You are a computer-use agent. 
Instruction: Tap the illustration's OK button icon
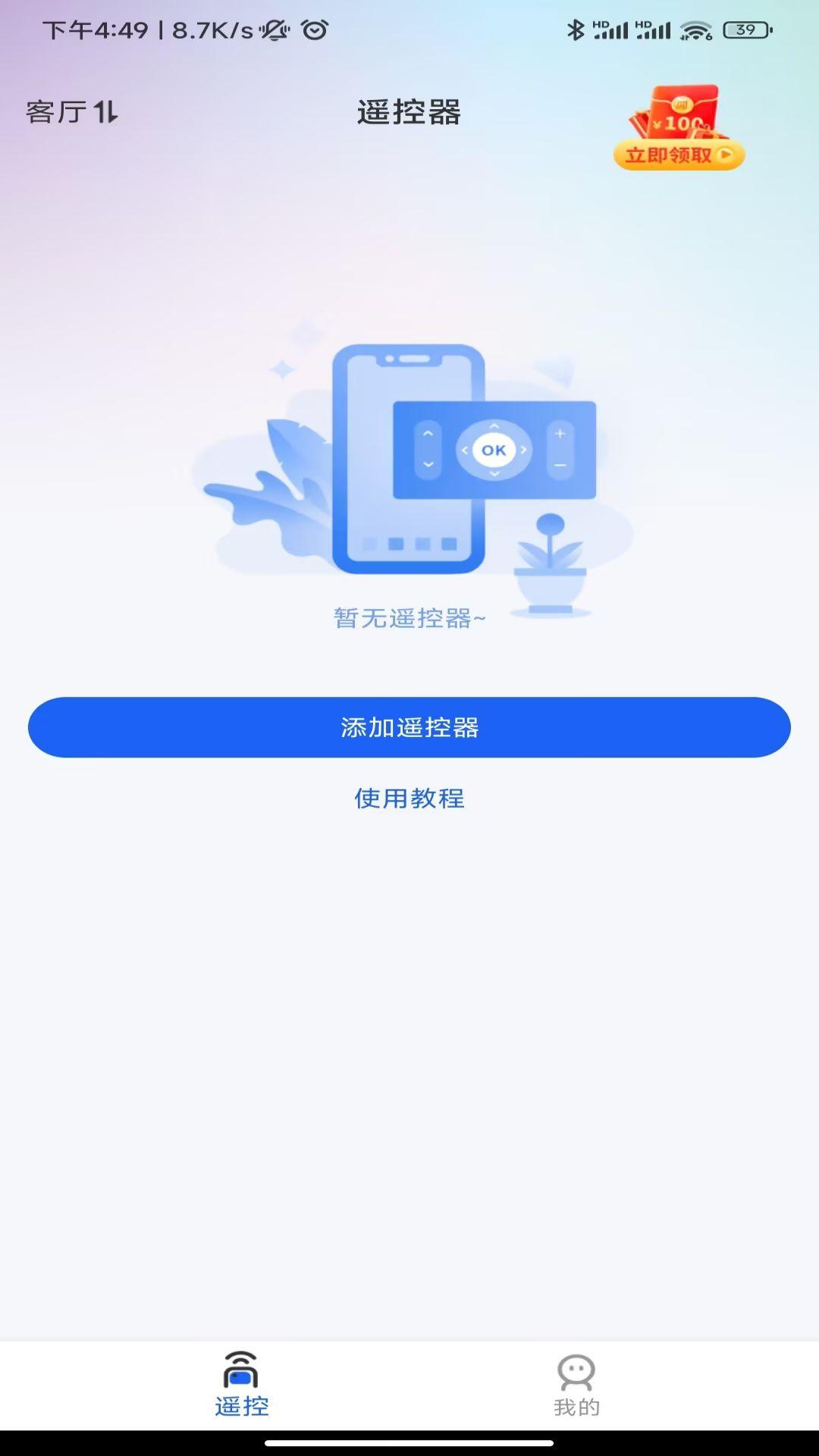tap(492, 450)
